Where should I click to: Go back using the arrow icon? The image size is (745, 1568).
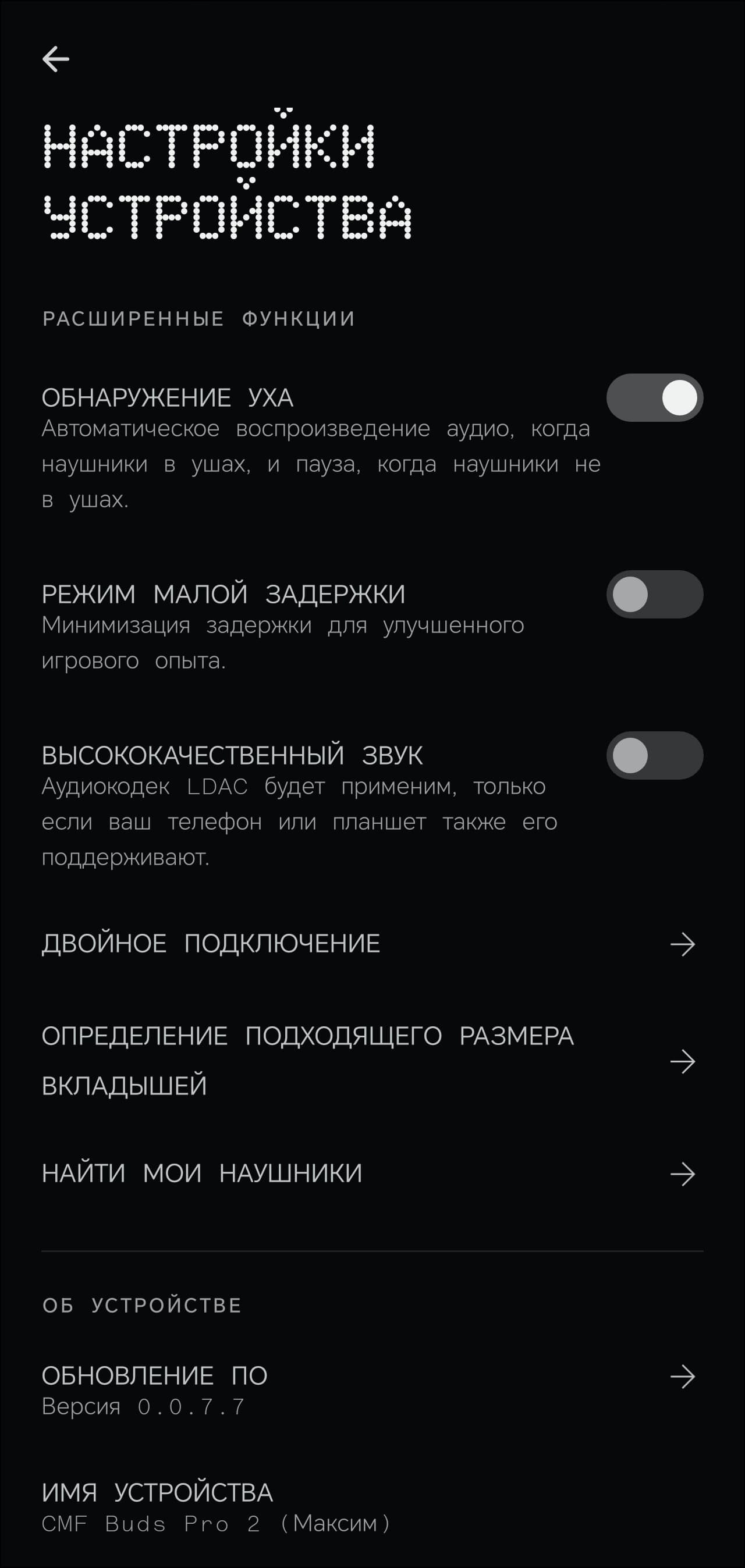[x=55, y=59]
